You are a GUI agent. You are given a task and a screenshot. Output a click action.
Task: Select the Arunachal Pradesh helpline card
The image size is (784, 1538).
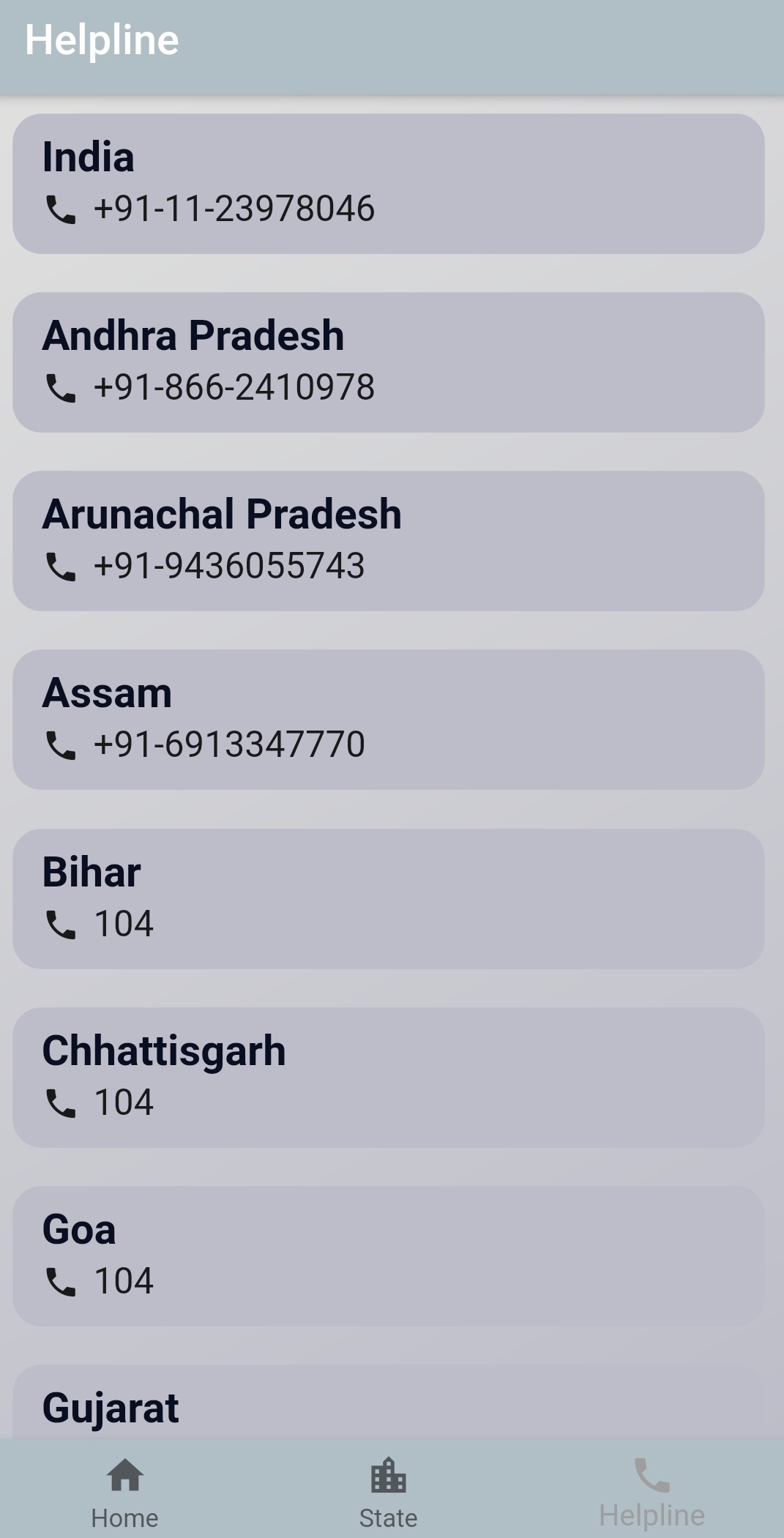click(389, 541)
